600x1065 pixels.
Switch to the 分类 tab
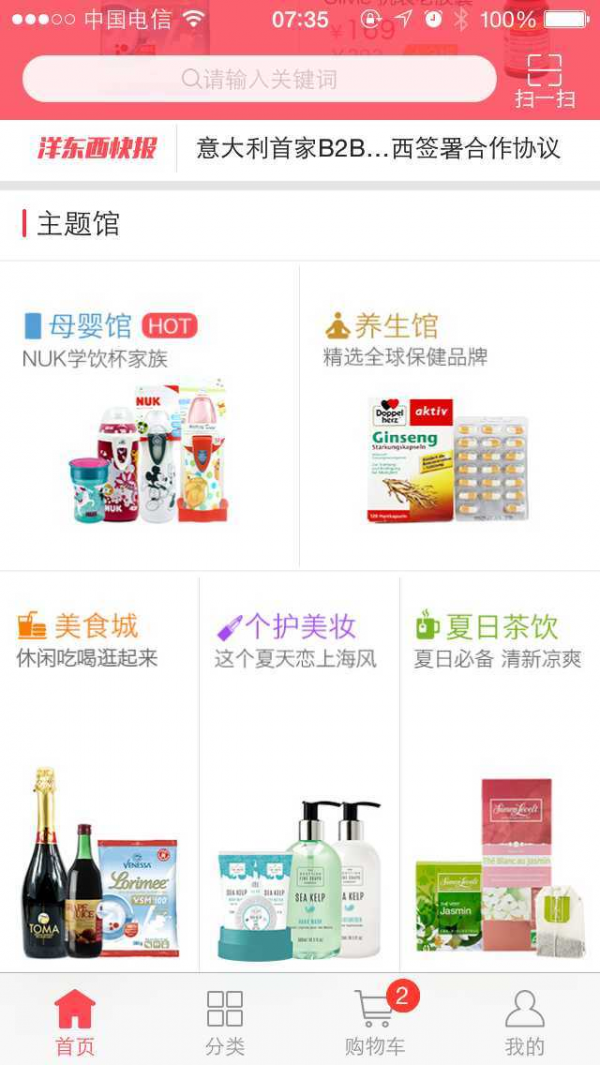225,1021
